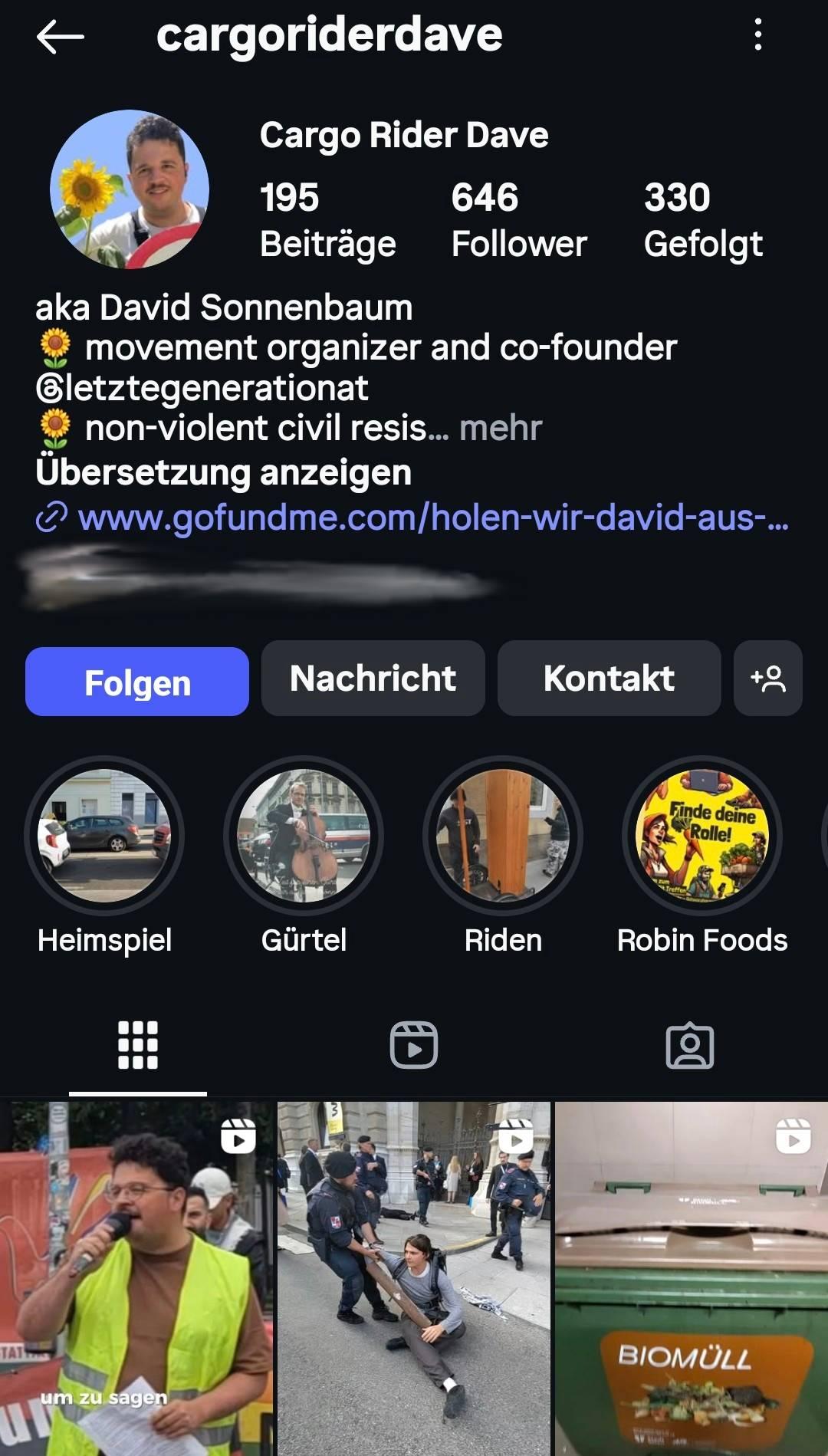Open the Heimspiel story highlight
This screenshot has width=828, height=1456.
pos(104,836)
